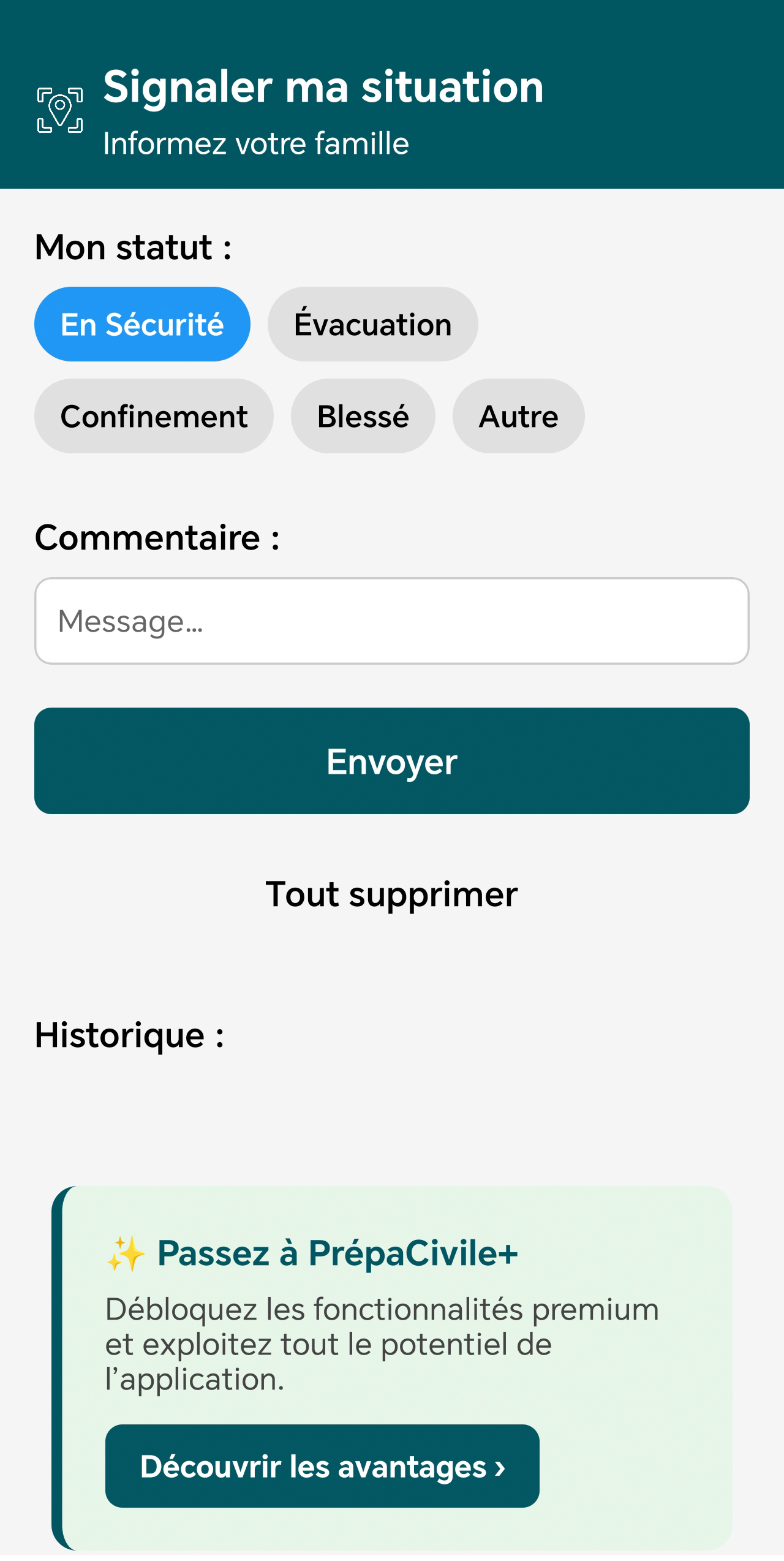Choose the Évacuation status
This screenshot has width=784, height=1561.
pyautogui.click(x=372, y=324)
